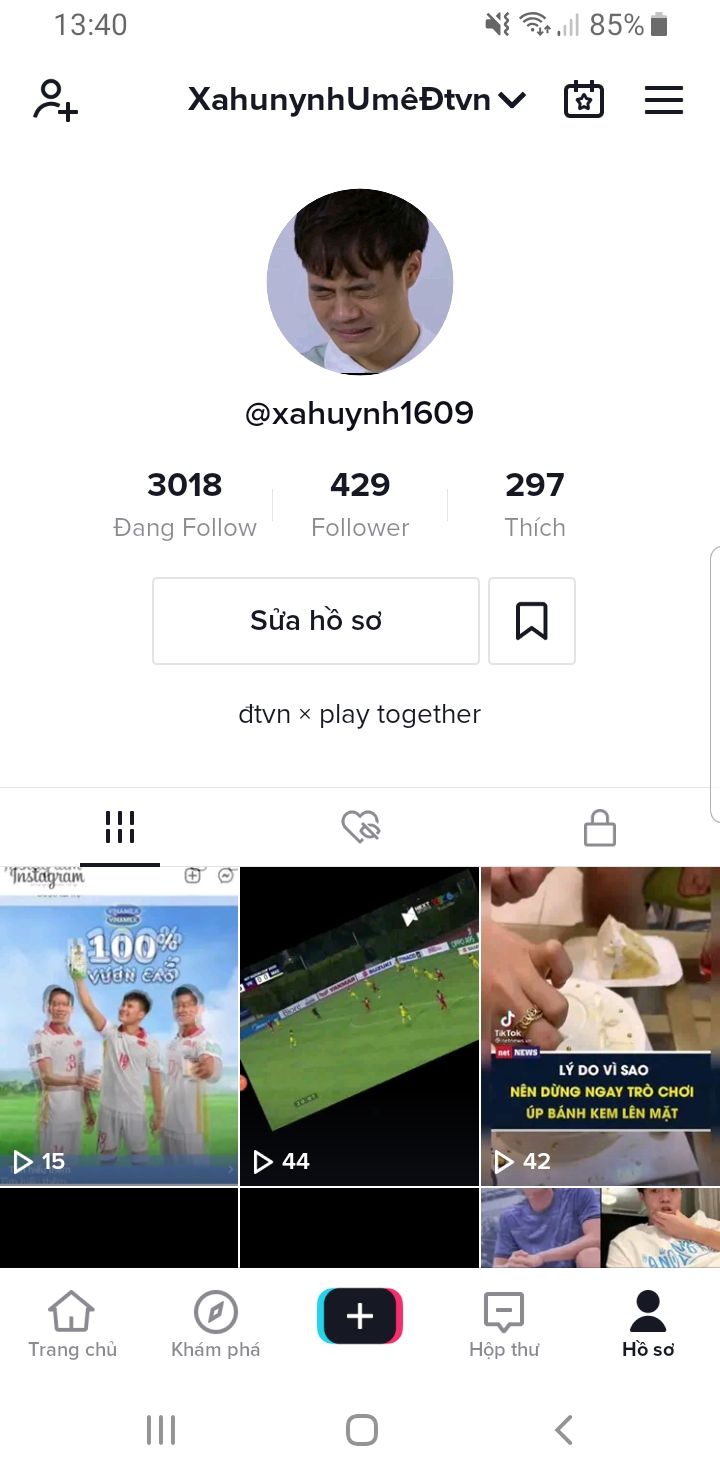View the 3018 Đang Follow list
Screen dimensions: 720x1480
(x=185, y=503)
